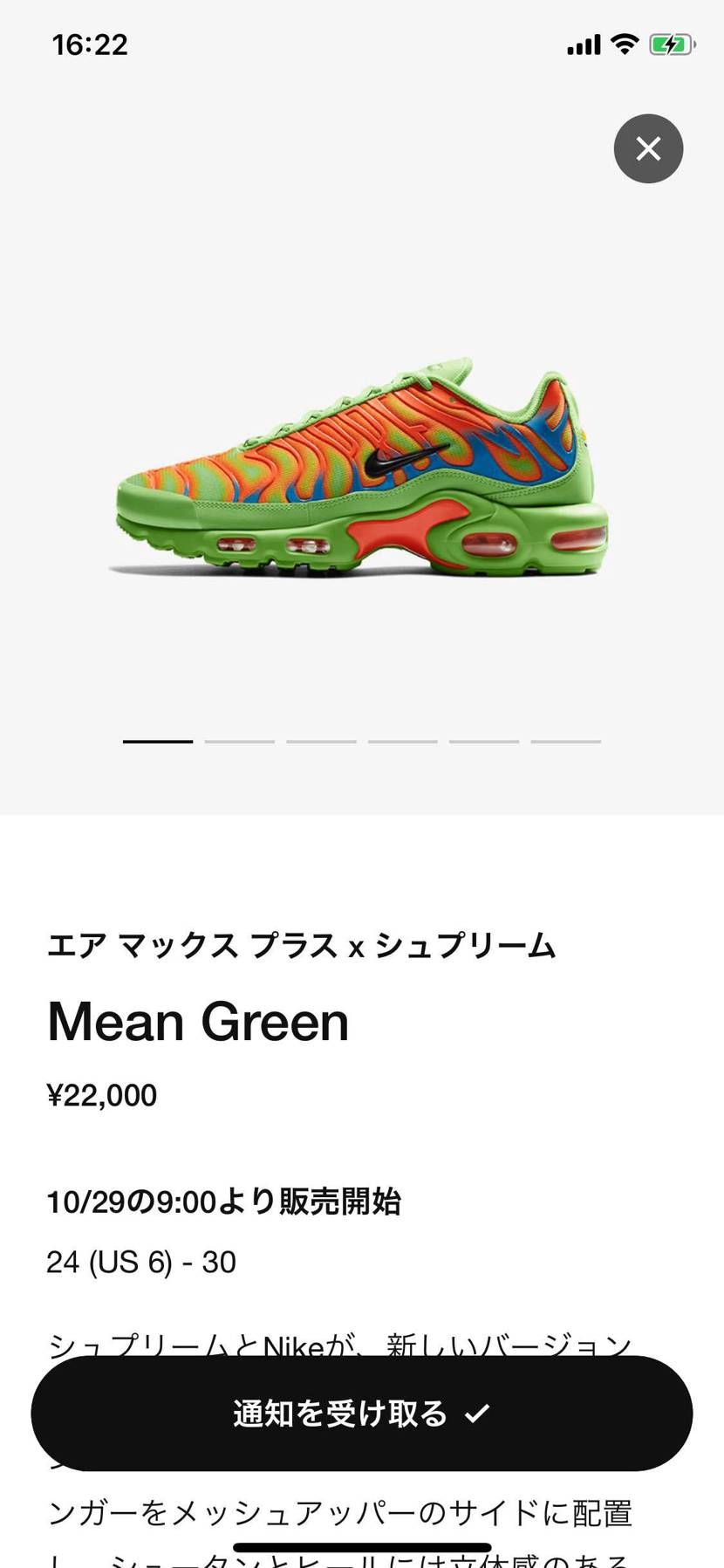Viewport: 724px width, 1568px height.
Task: Expand the release date 10/29の9:00 details
Action: [x=225, y=1202]
